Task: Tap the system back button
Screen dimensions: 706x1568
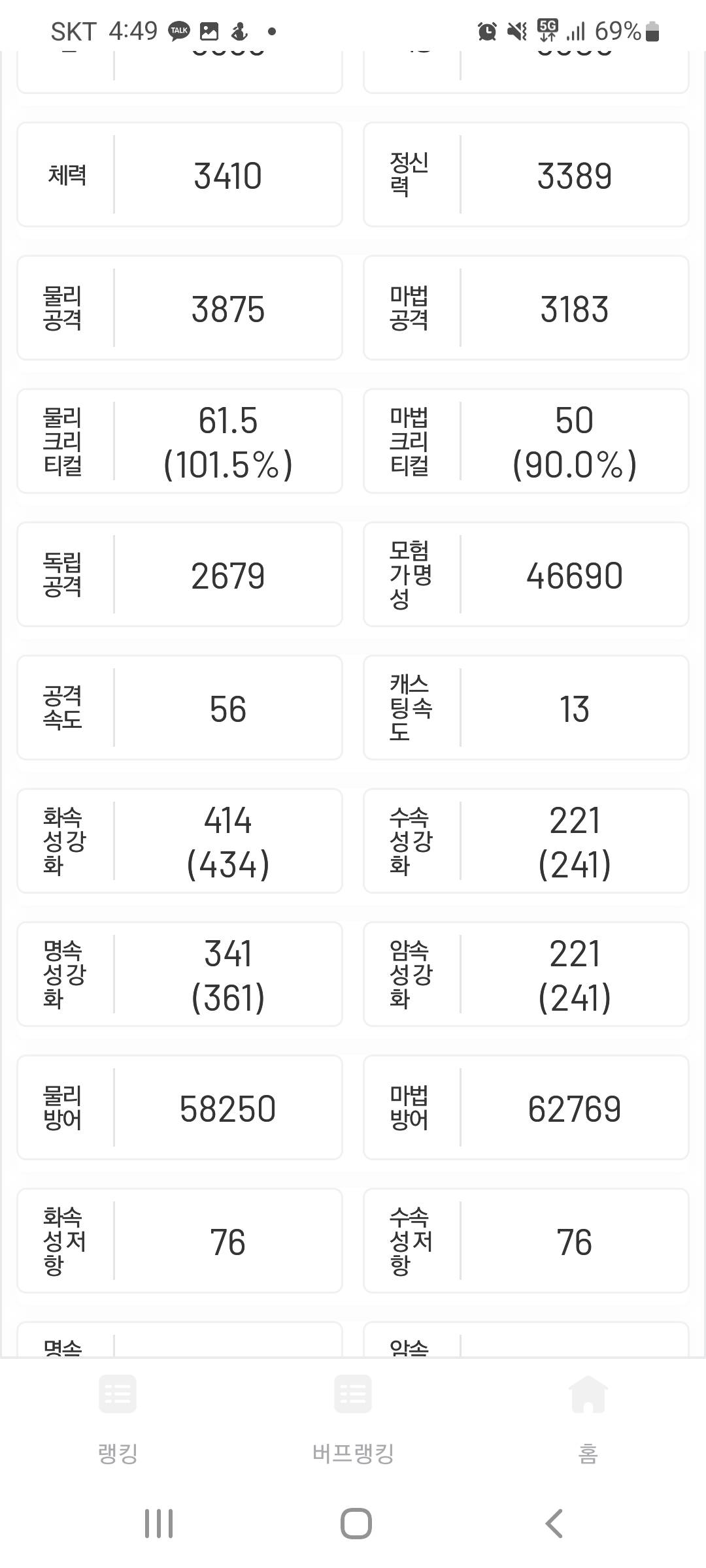Action: point(554,1524)
